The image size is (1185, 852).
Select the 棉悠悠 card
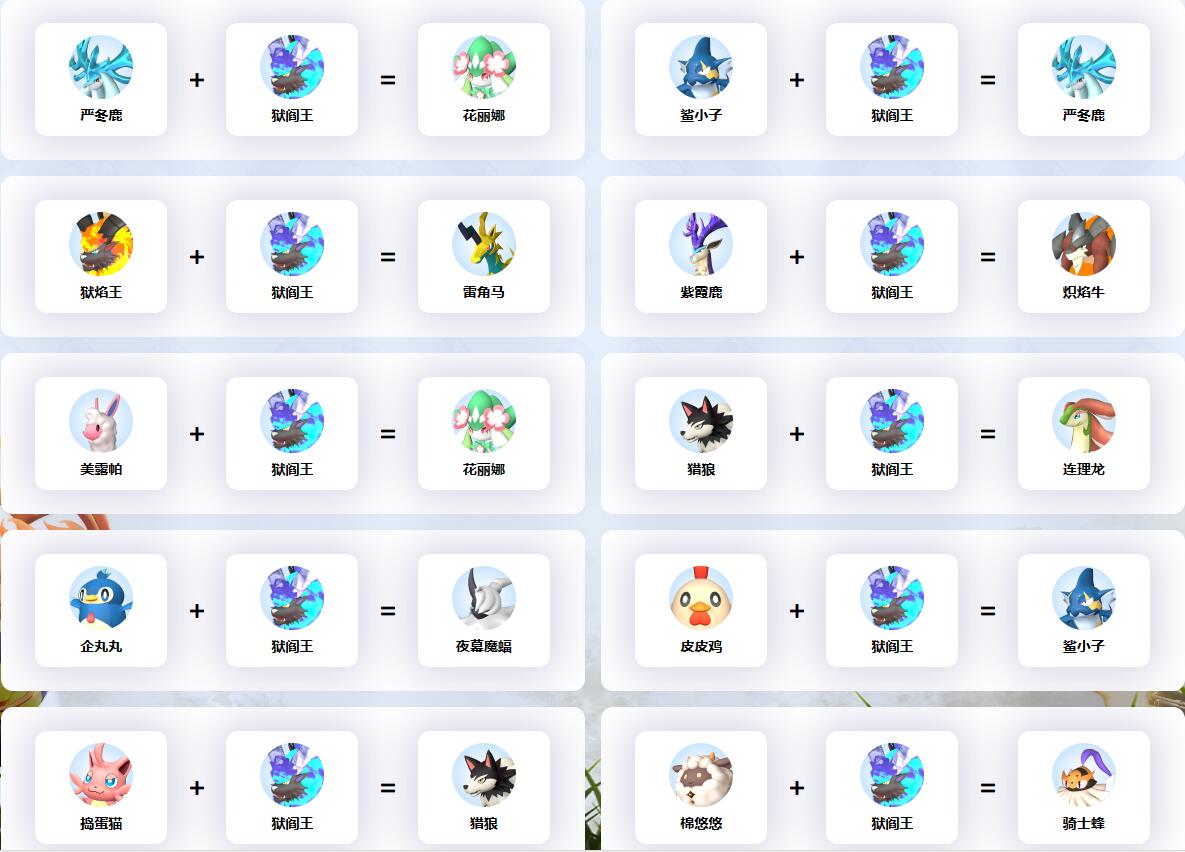pos(701,787)
